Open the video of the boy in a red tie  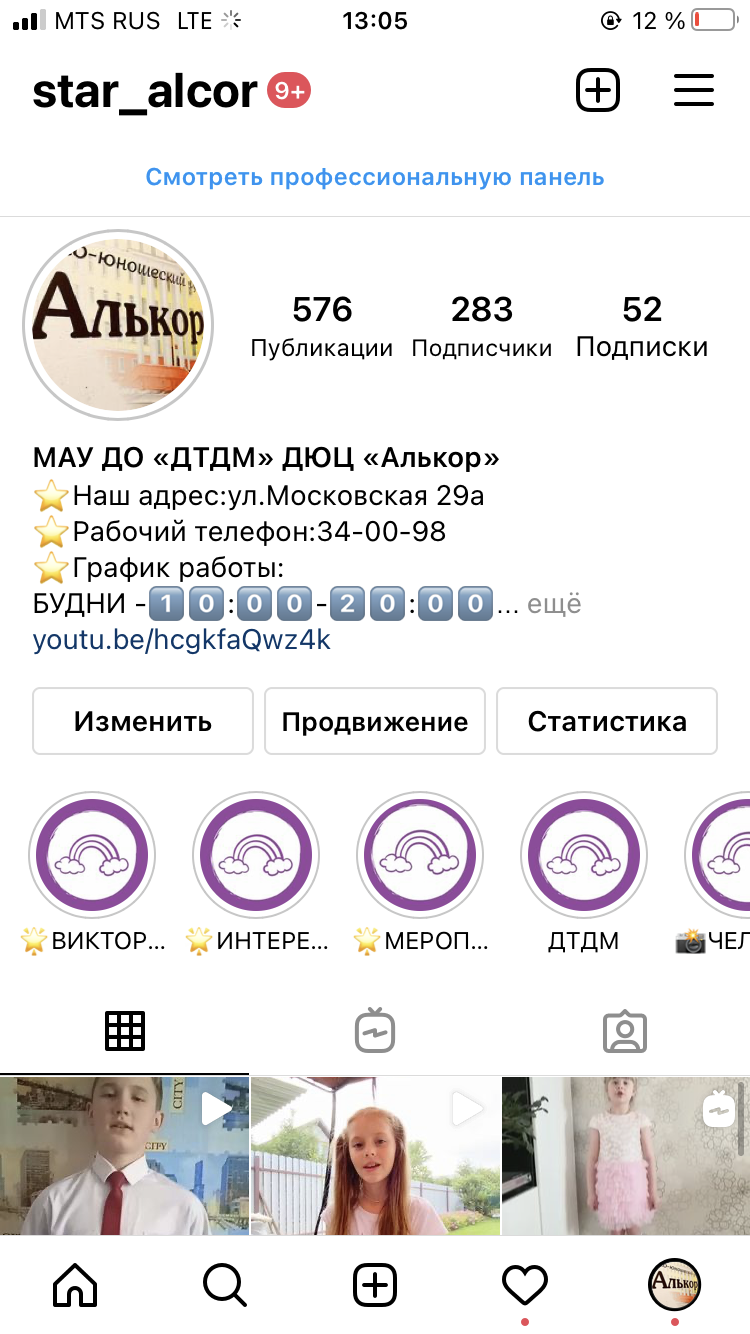[124, 1155]
